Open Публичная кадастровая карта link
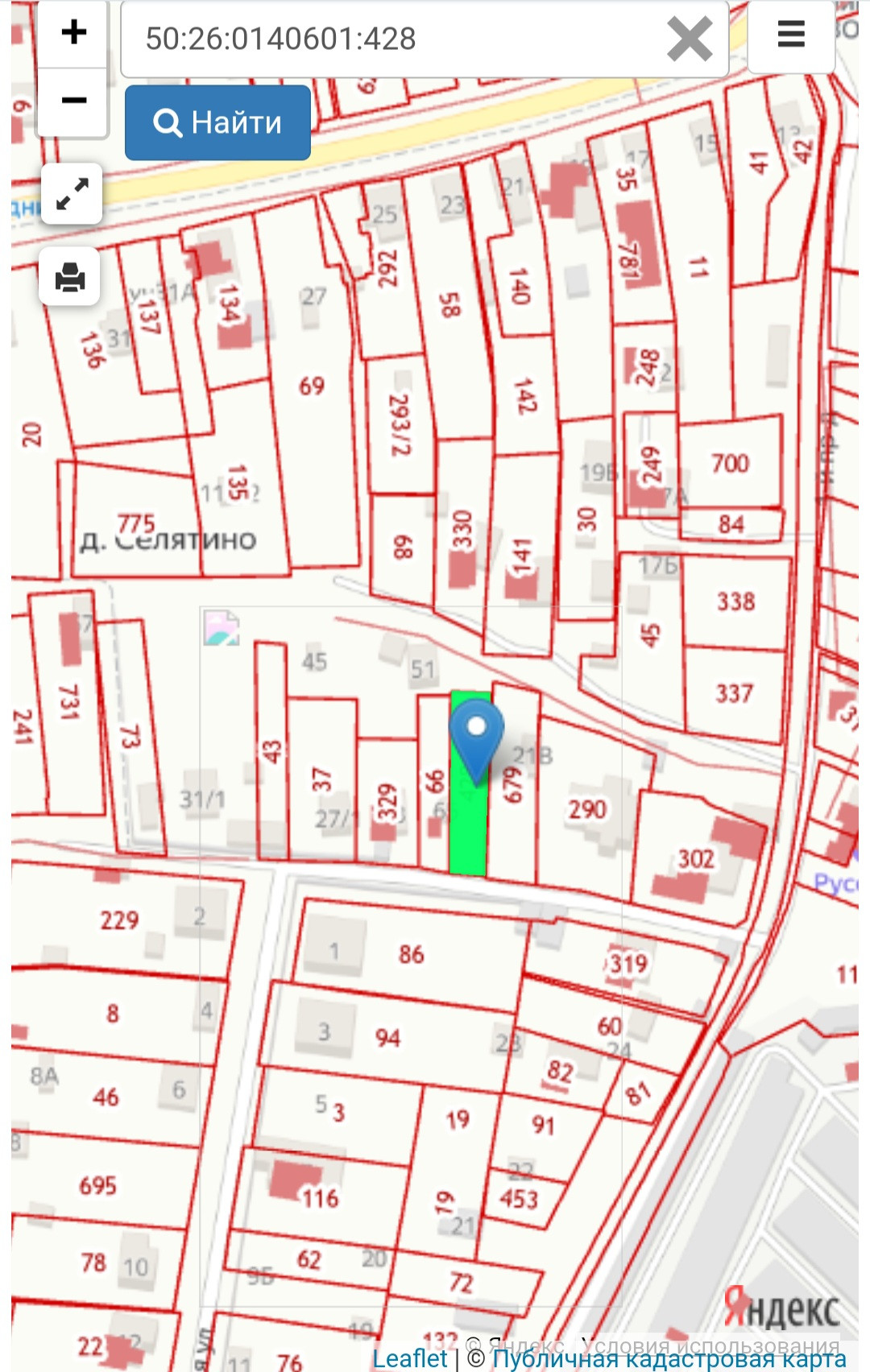 (x=669, y=1359)
